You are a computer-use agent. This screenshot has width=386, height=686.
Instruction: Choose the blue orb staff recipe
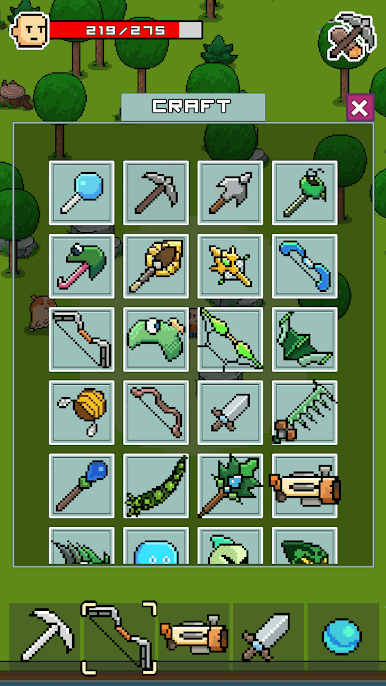(82, 486)
